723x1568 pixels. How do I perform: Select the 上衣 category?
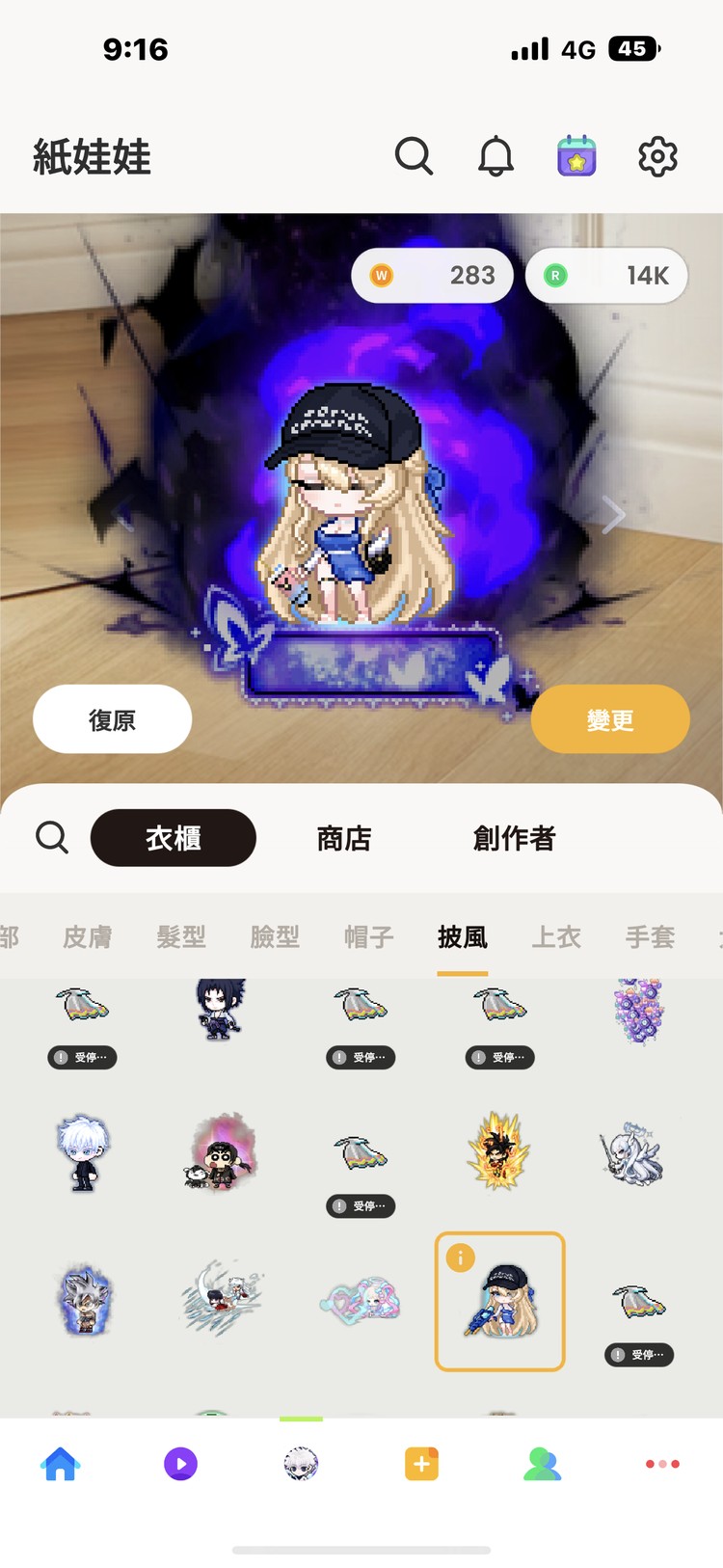coord(556,936)
